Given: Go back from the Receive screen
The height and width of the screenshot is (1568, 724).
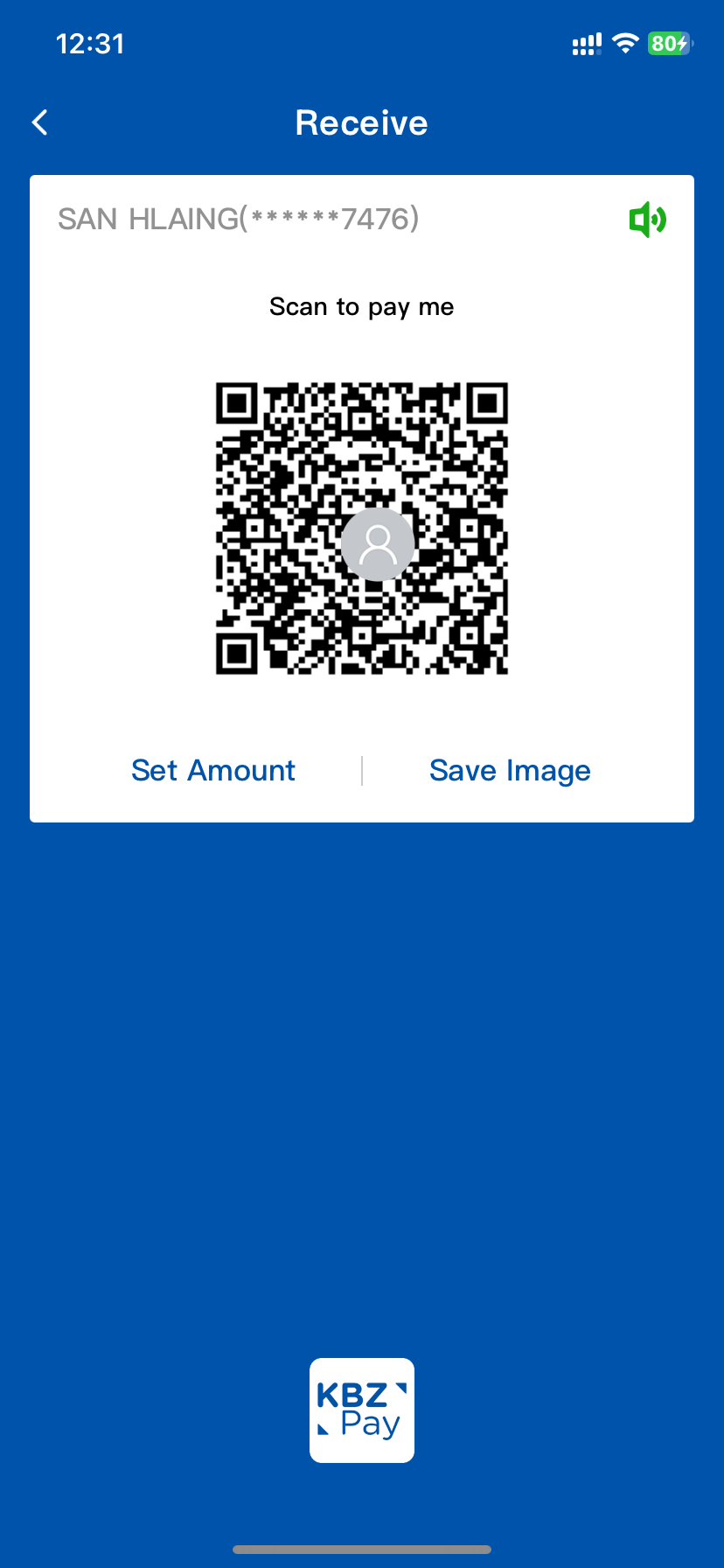Looking at the screenshot, I should tap(40, 122).
